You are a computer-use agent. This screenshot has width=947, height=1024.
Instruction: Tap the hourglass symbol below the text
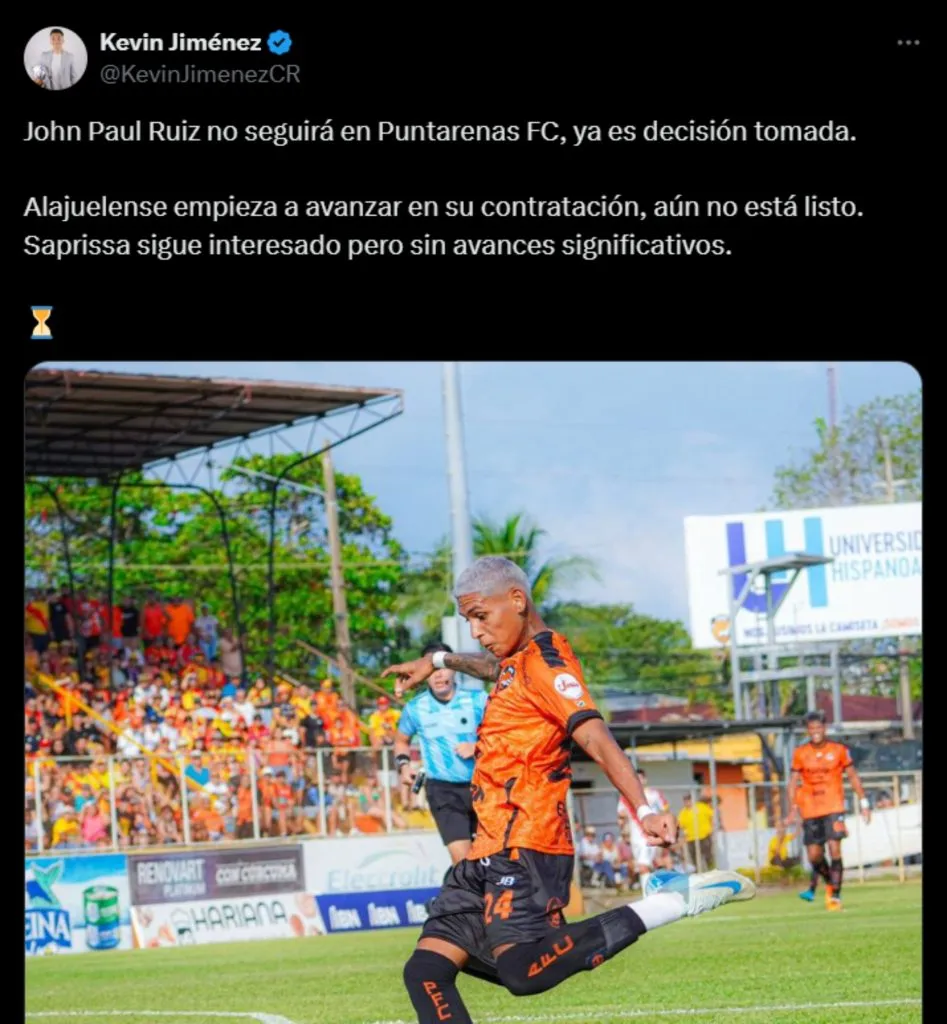coord(39,322)
